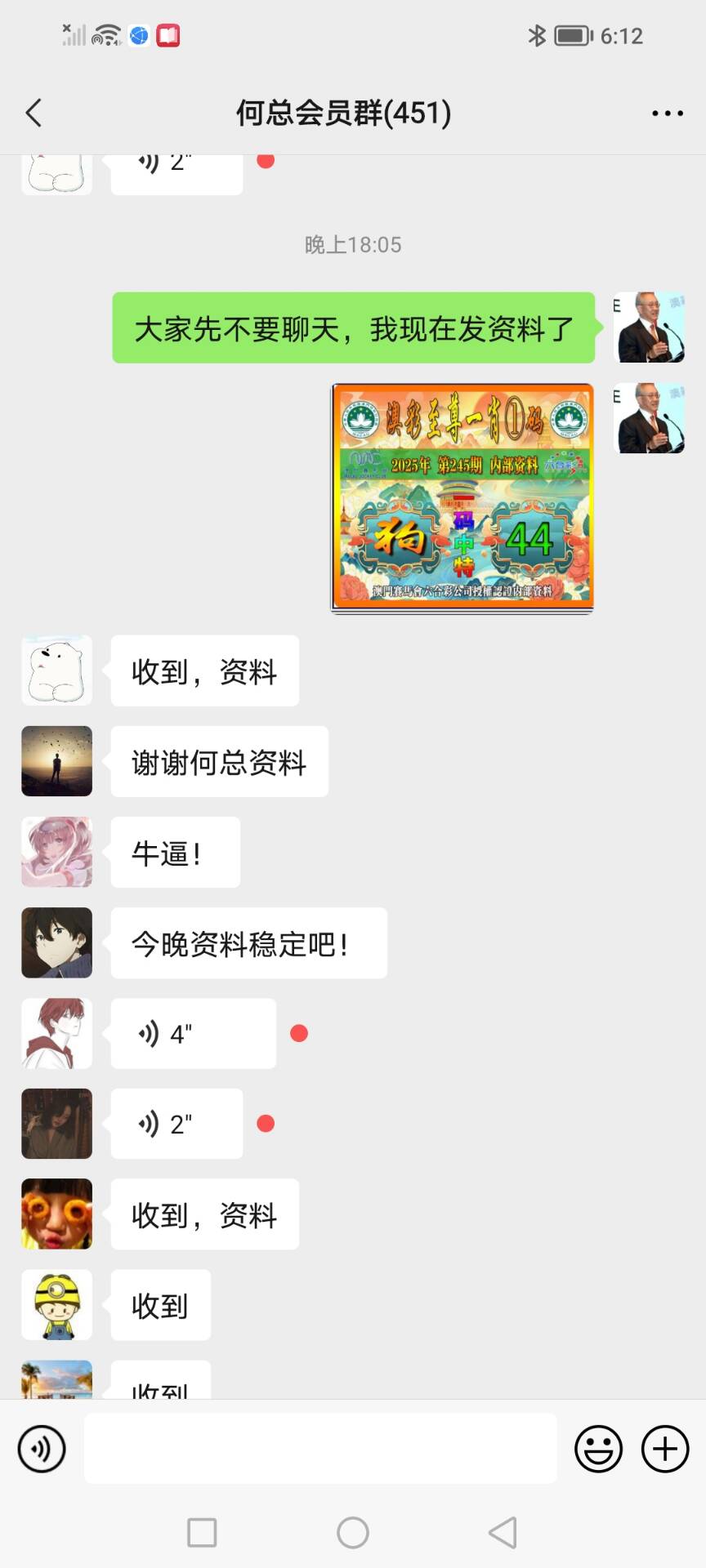
Task: Switch to voice input mode
Action: (42, 1449)
